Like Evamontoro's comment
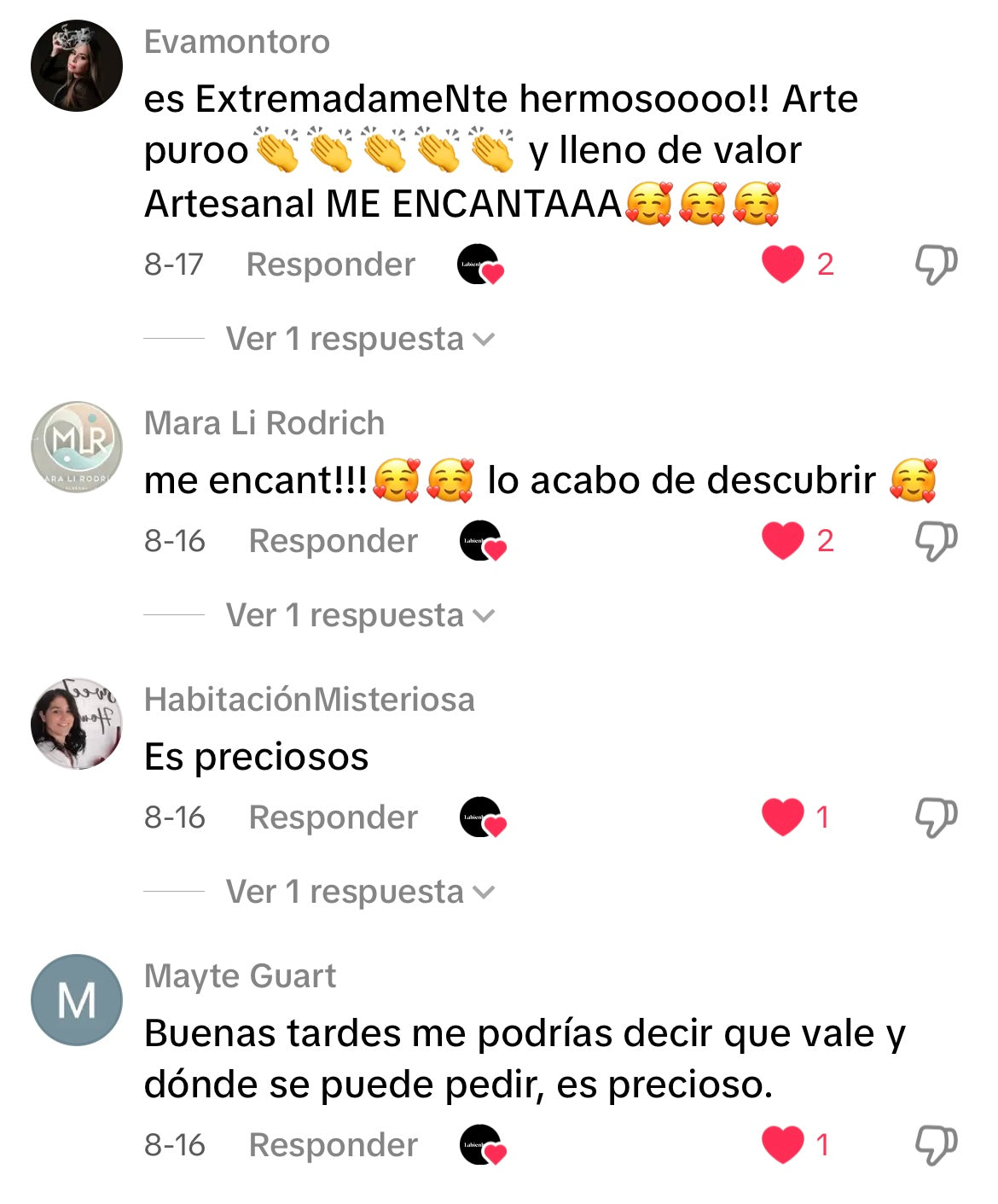The width and height of the screenshot is (998, 1204). click(782, 265)
